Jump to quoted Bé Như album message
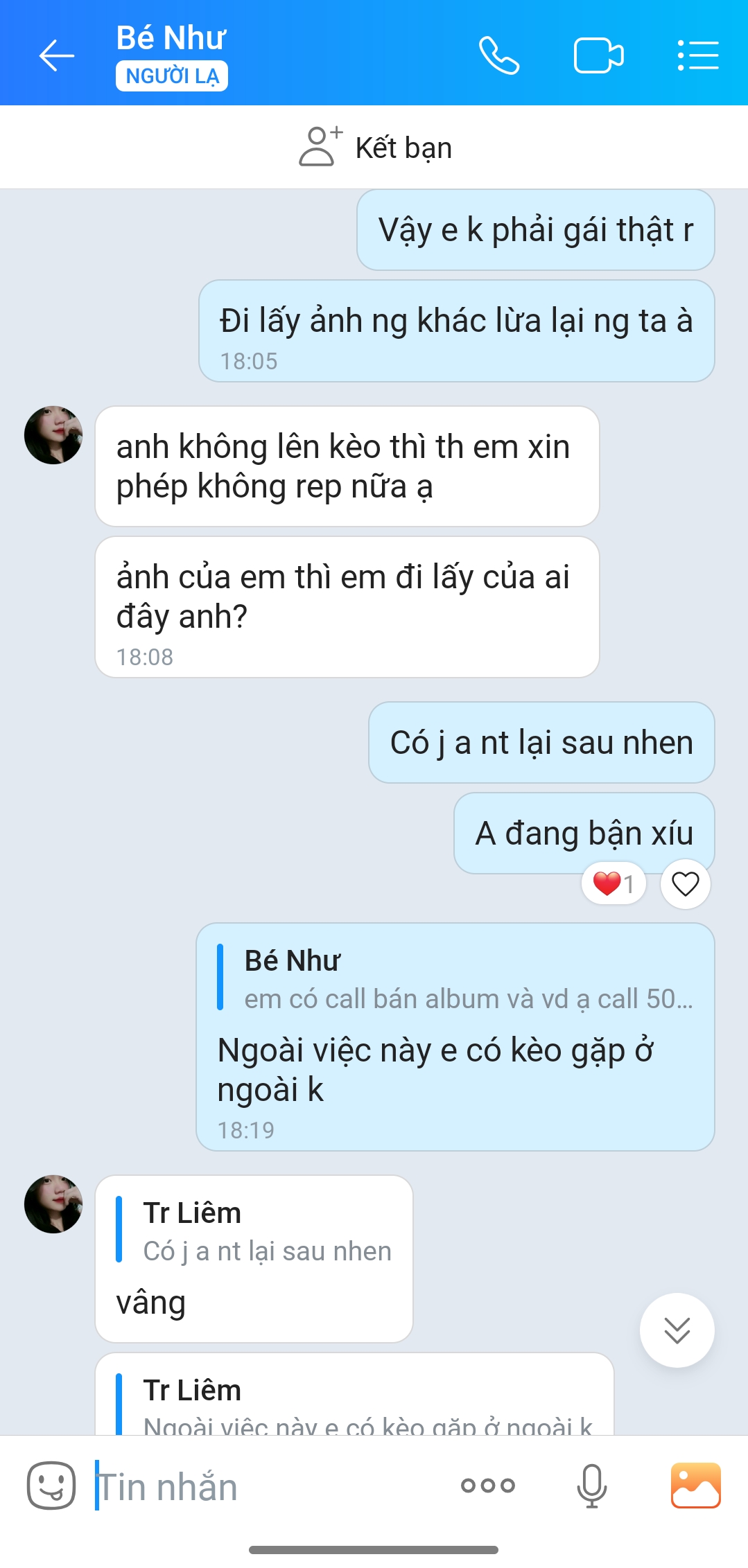748x1568 pixels. [458, 980]
